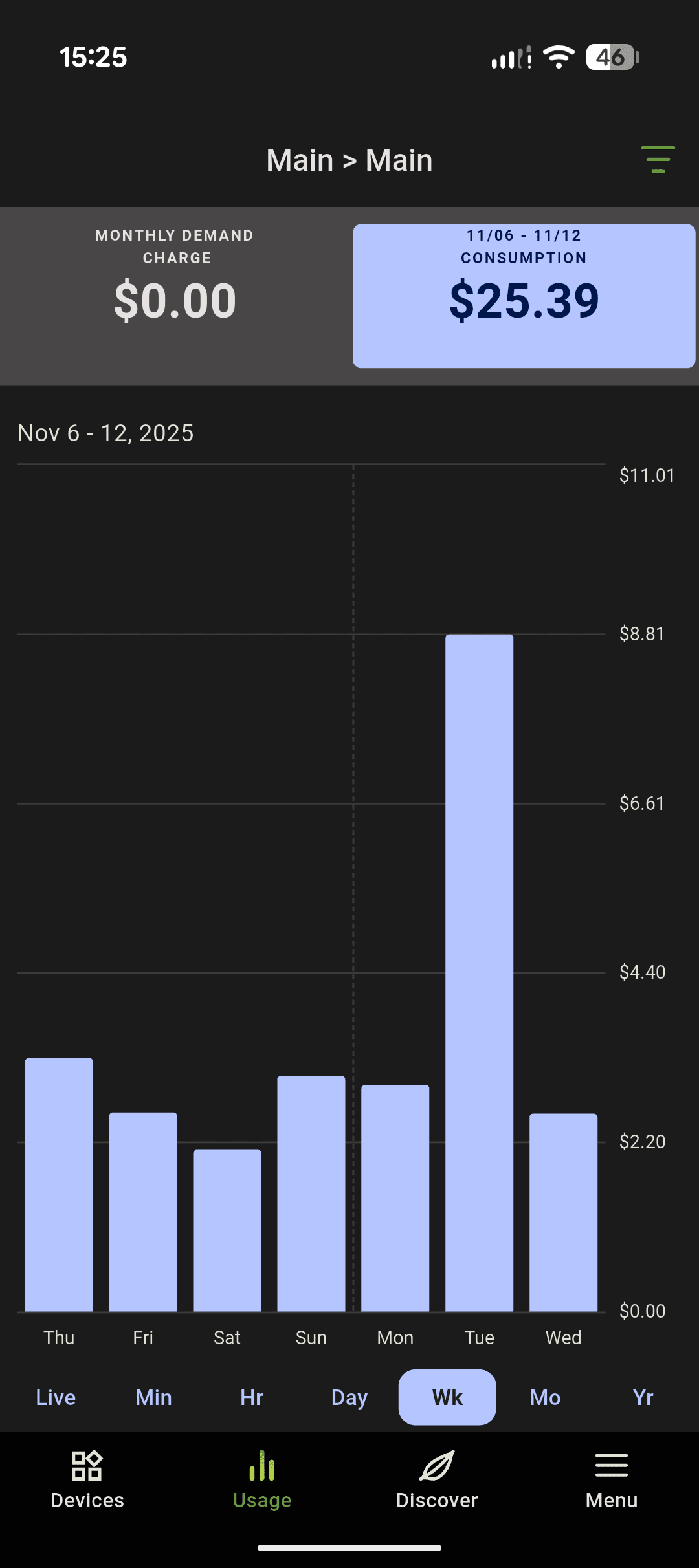Tap the Sat bar in the chart
The height and width of the screenshot is (1568, 699).
[x=227, y=1230]
